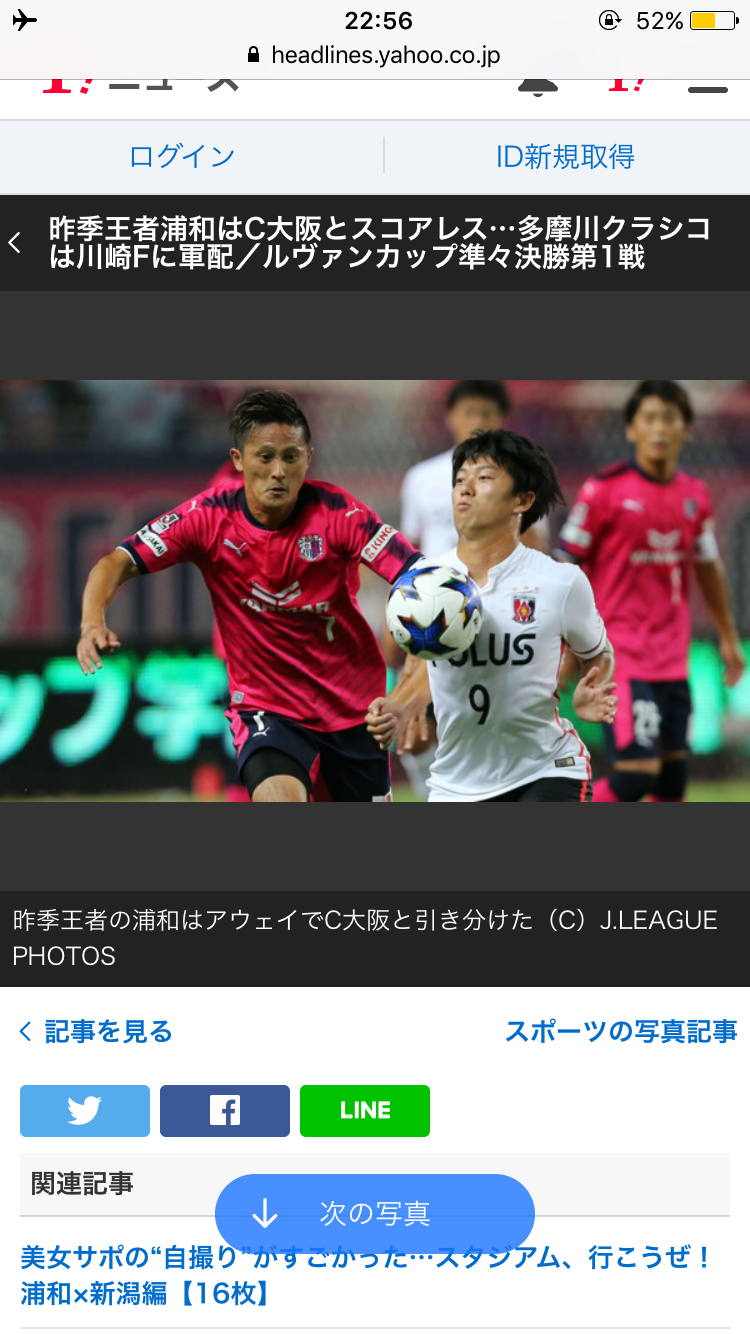Jump to 次の写真 next photo
The width and height of the screenshot is (750, 1334).
tap(375, 1214)
